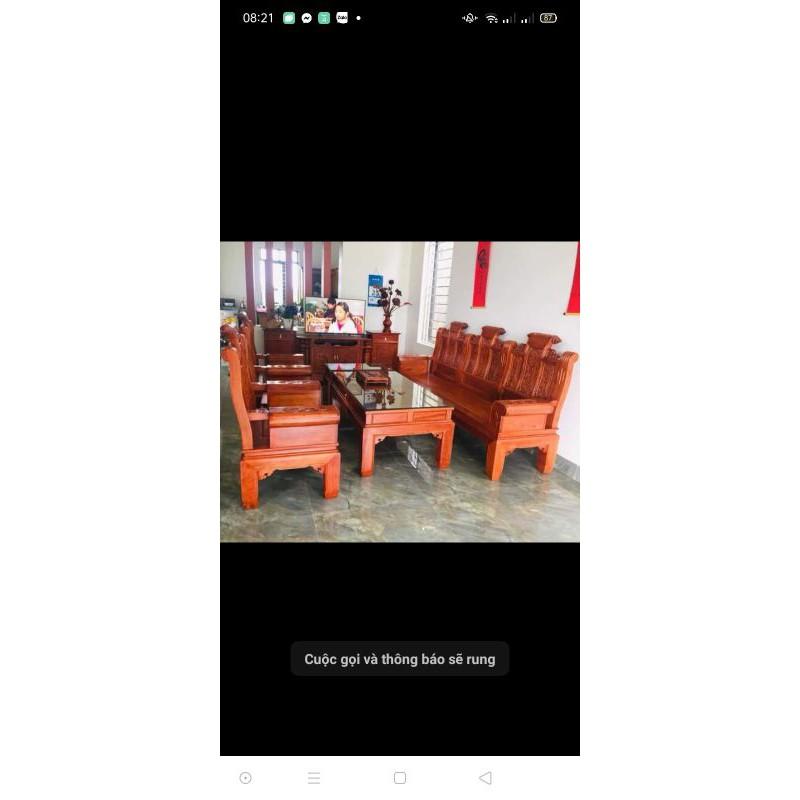Open recent apps with three-line button
The width and height of the screenshot is (800, 800).
coord(314,778)
